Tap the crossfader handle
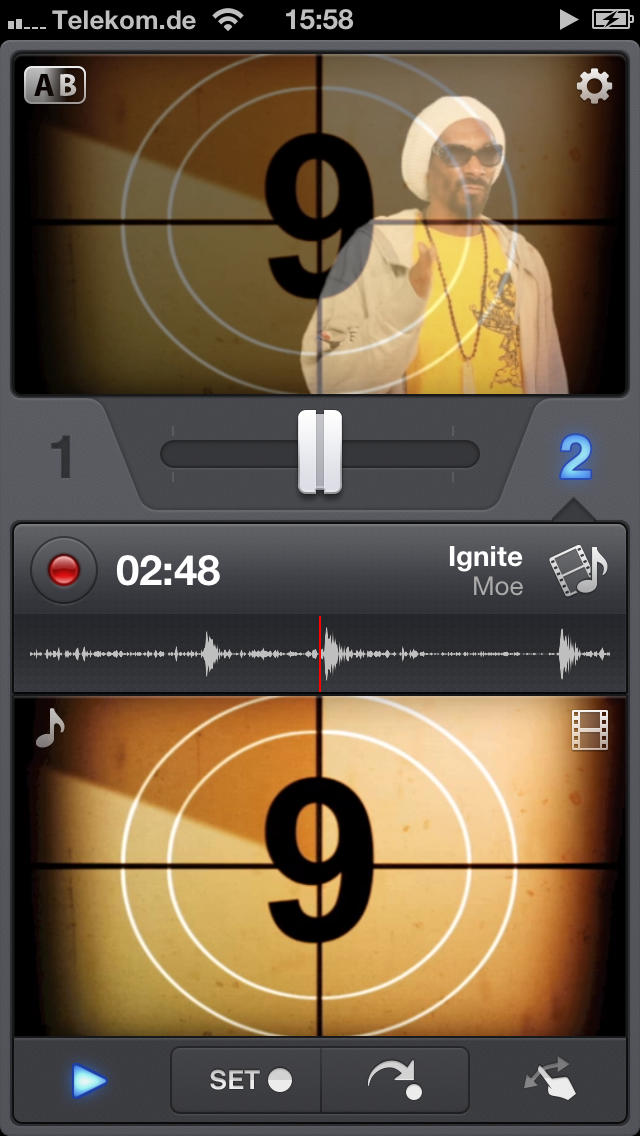 click(320, 451)
